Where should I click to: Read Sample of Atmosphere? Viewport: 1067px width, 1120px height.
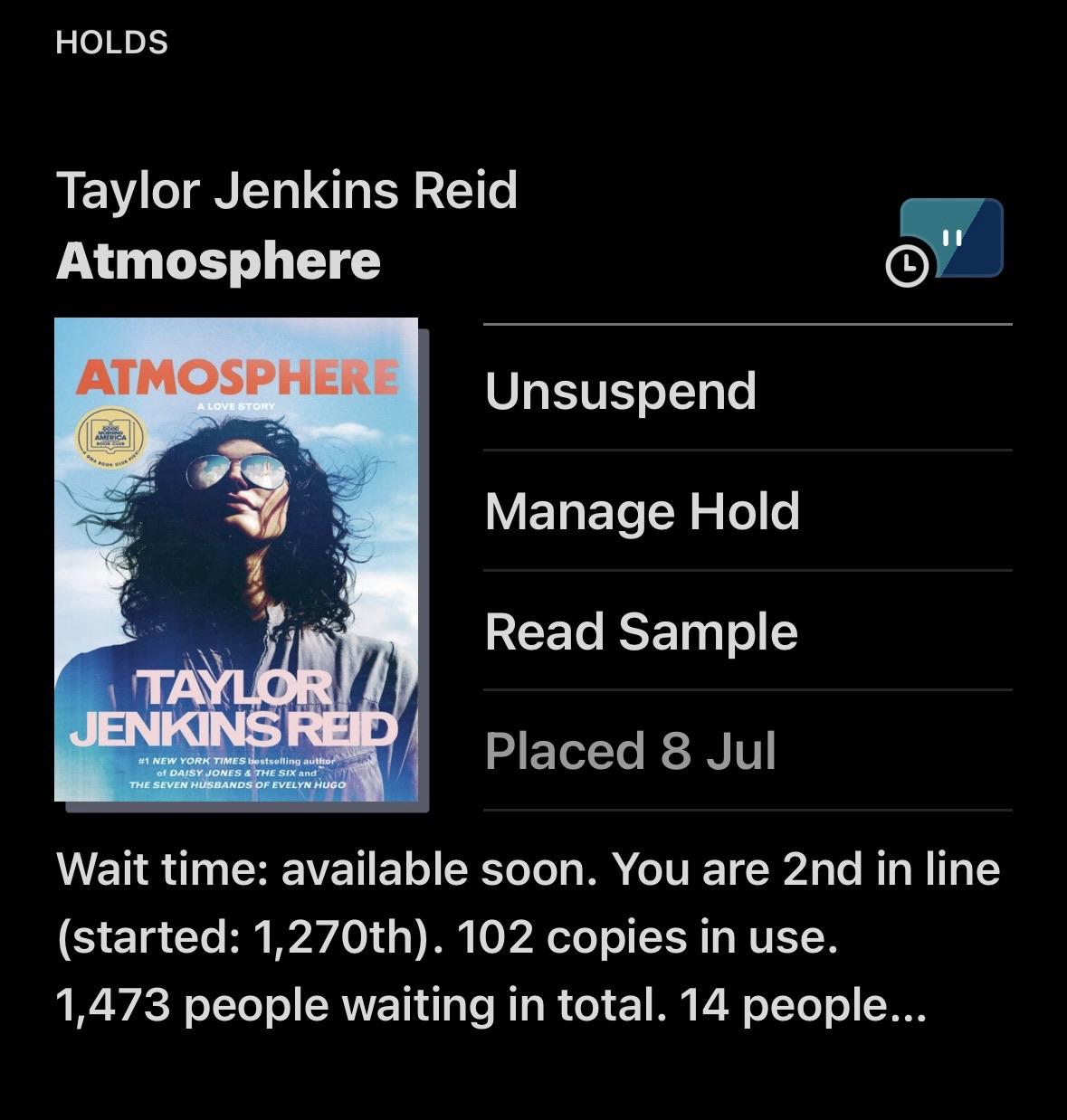(641, 631)
